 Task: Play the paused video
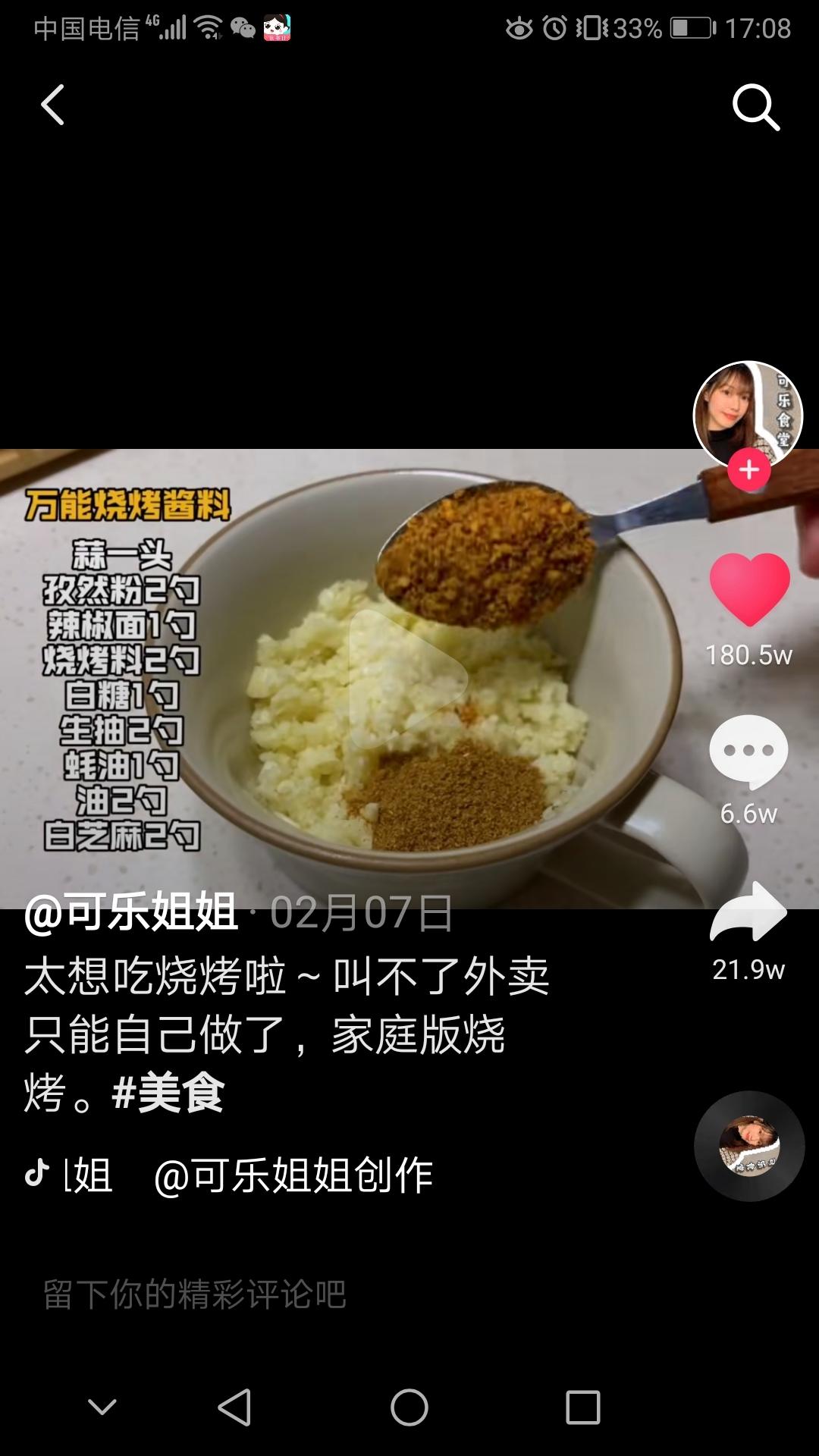(x=407, y=679)
